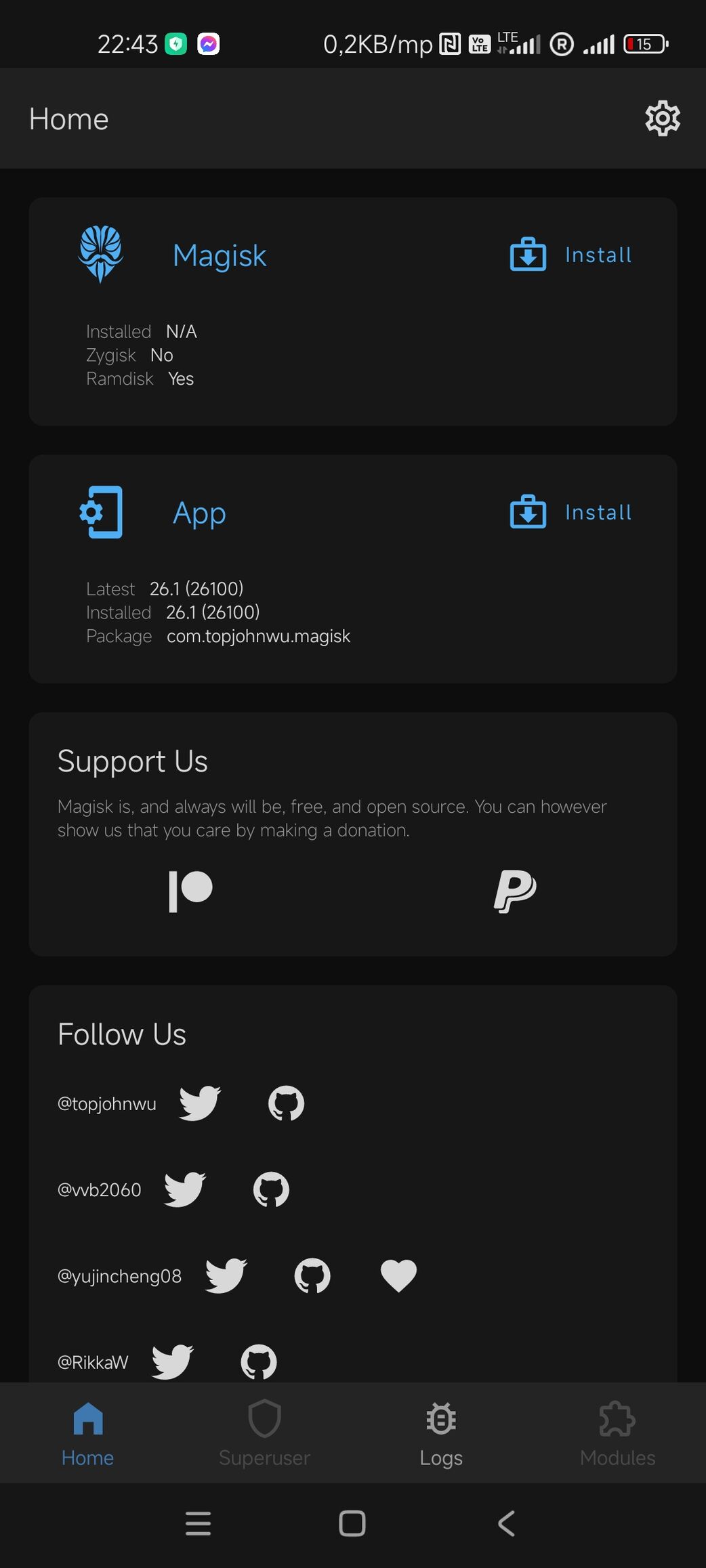Open @RikkaW's Twitter profile

[173, 1361]
